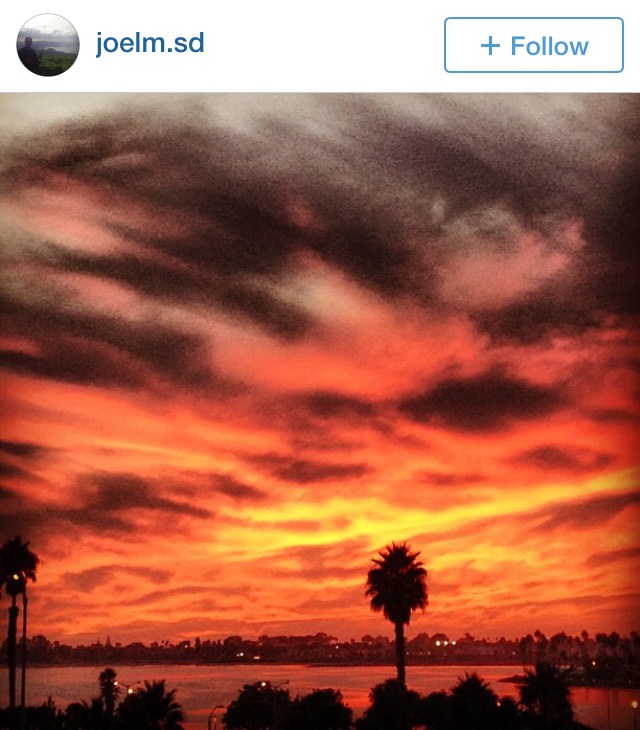This screenshot has height=730, width=640.
Task: Follow the joelm.sd account
Action: coord(533,45)
